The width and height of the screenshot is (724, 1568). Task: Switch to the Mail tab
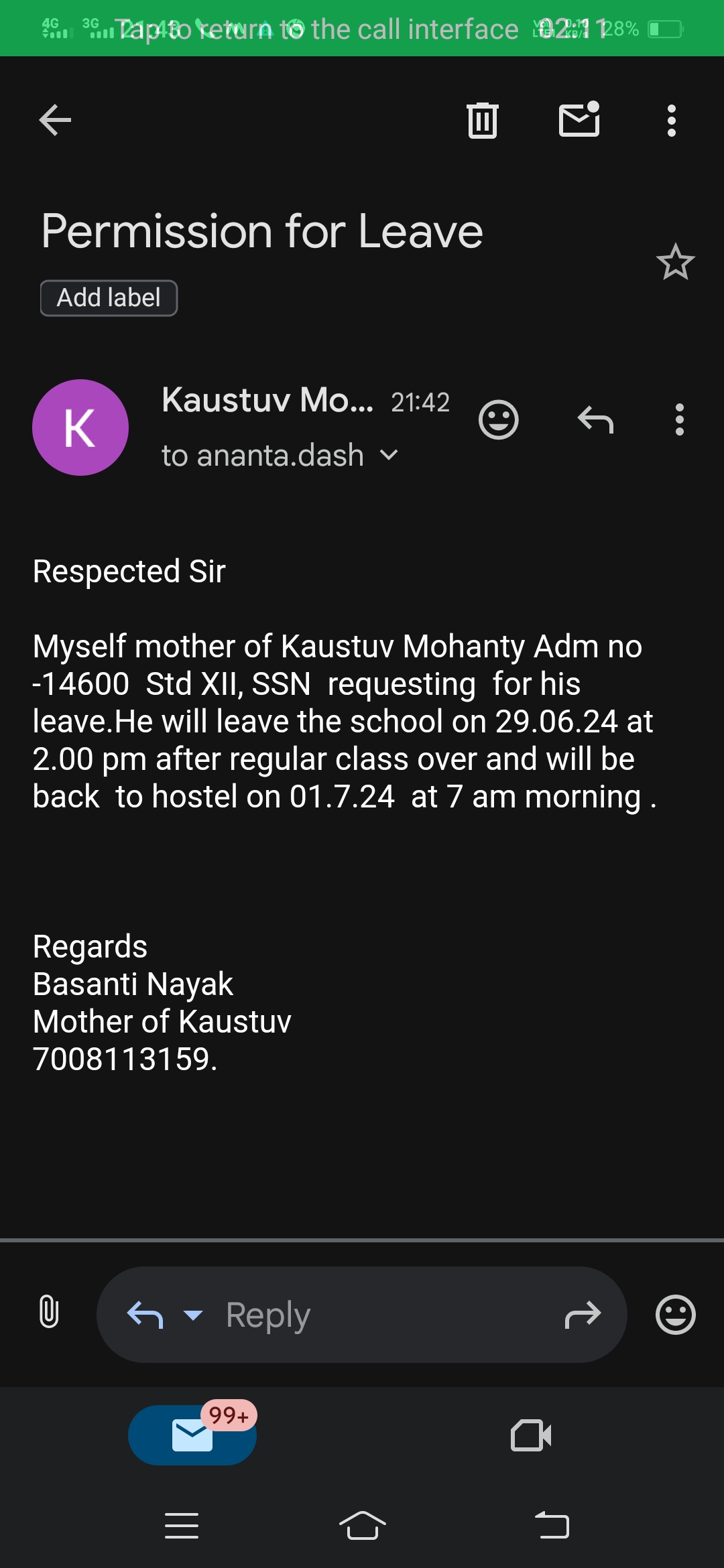click(192, 1435)
